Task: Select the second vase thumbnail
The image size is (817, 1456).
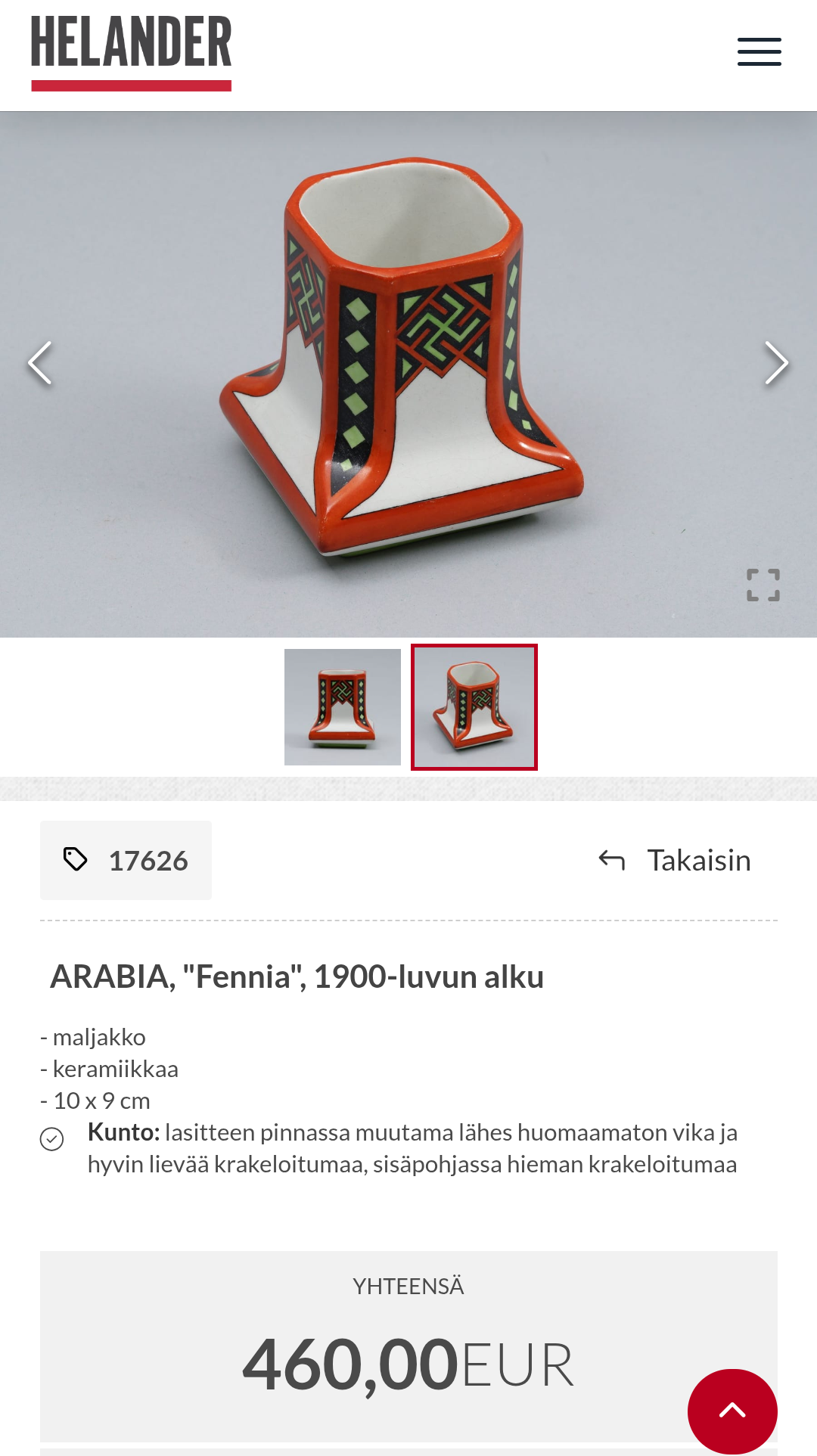Action: point(474,707)
